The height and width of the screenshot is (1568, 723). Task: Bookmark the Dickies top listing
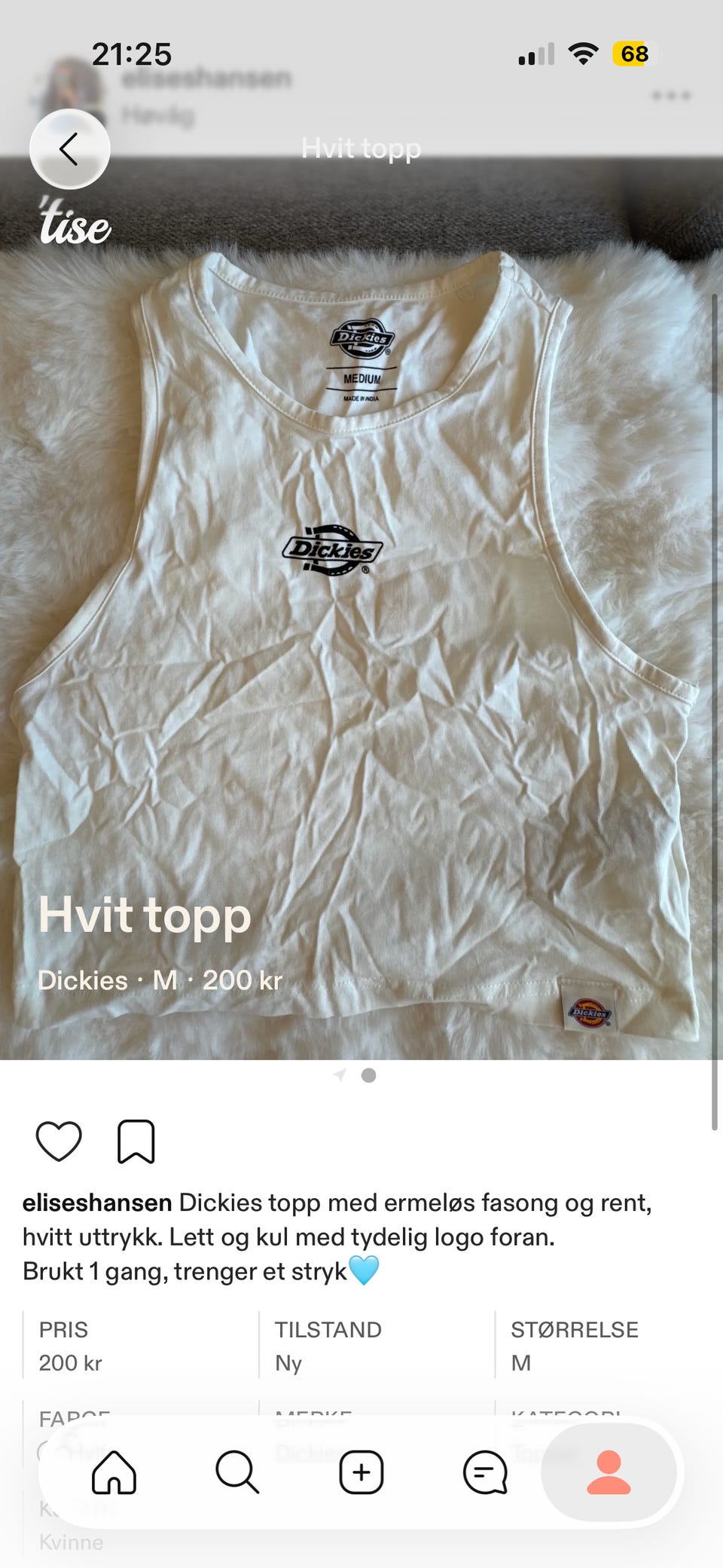(x=136, y=1142)
